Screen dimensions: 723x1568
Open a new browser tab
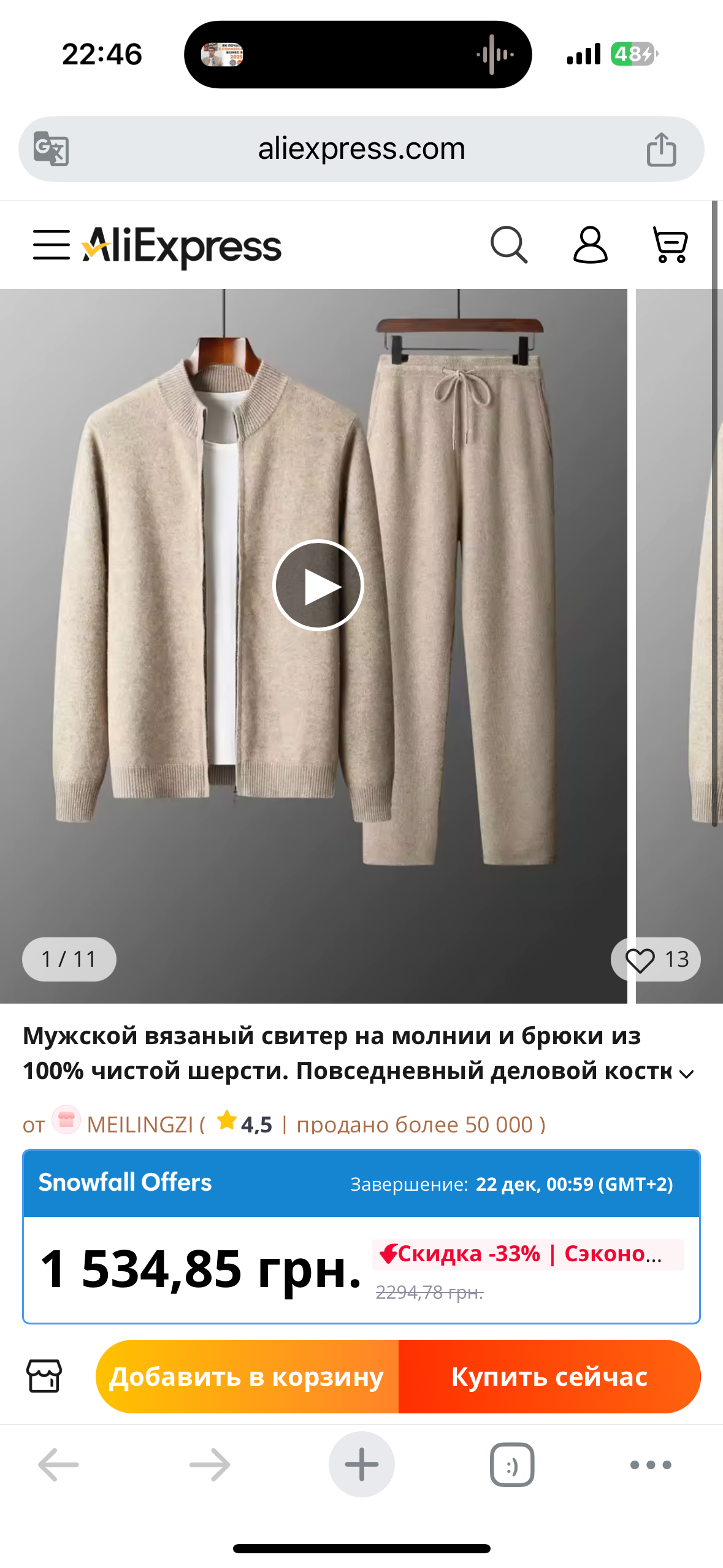pyautogui.click(x=361, y=1464)
